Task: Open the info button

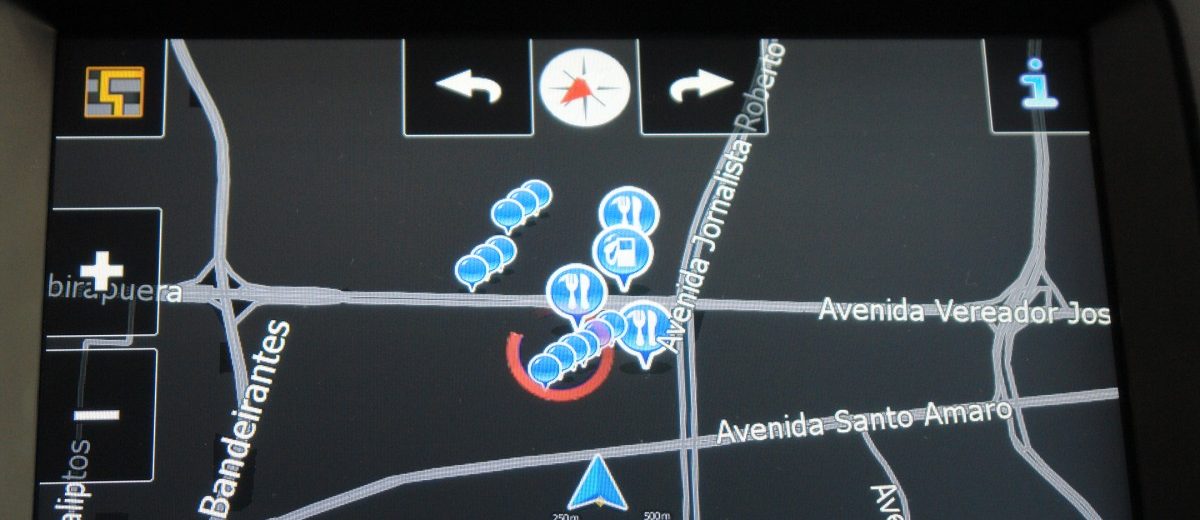Action: (x=1037, y=84)
